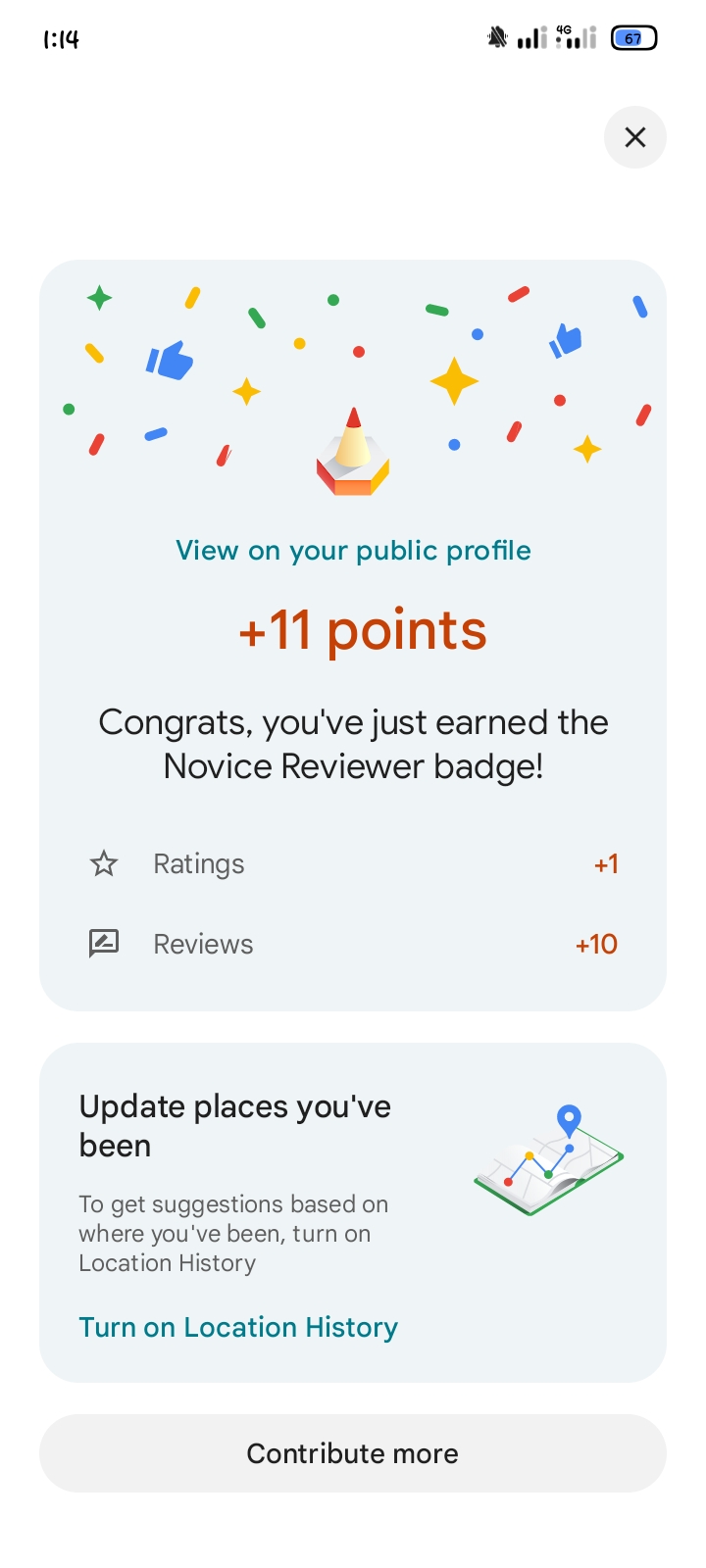Open View on your public profile link
The height and width of the screenshot is (1568, 706).
pyautogui.click(x=353, y=551)
